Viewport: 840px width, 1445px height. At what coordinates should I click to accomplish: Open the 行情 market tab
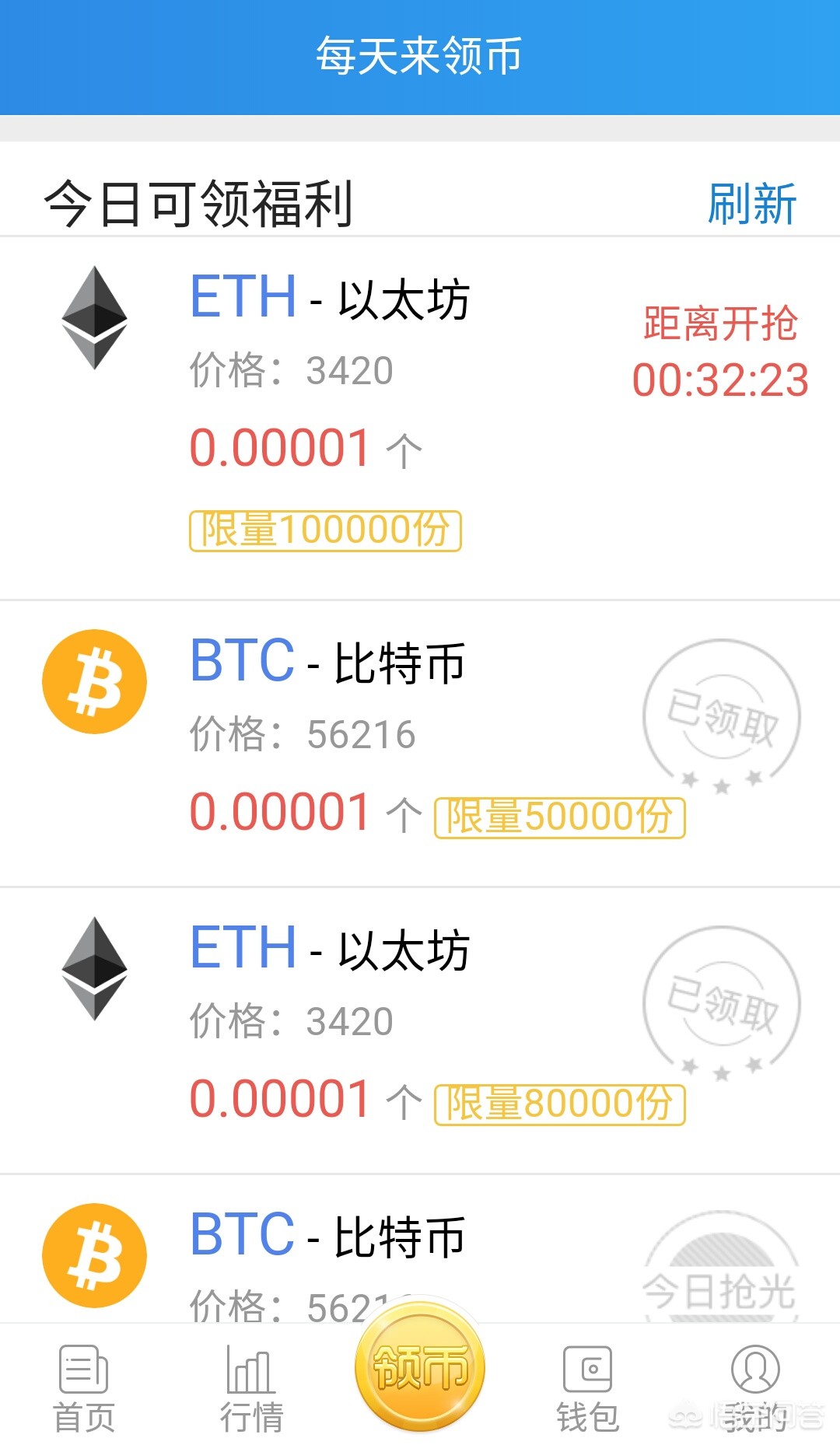[x=251, y=1389]
